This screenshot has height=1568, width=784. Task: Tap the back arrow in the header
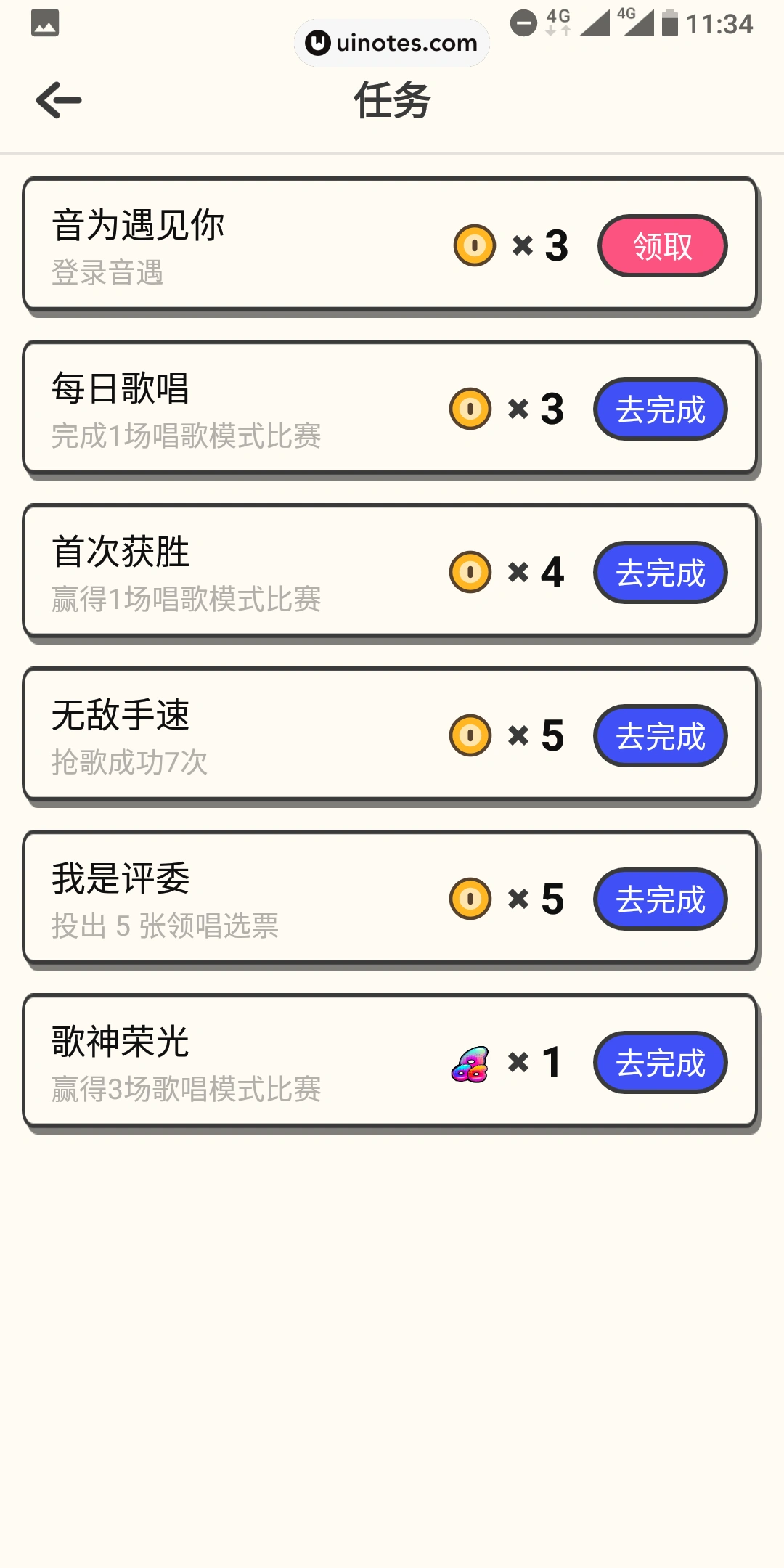click(58, 99)
